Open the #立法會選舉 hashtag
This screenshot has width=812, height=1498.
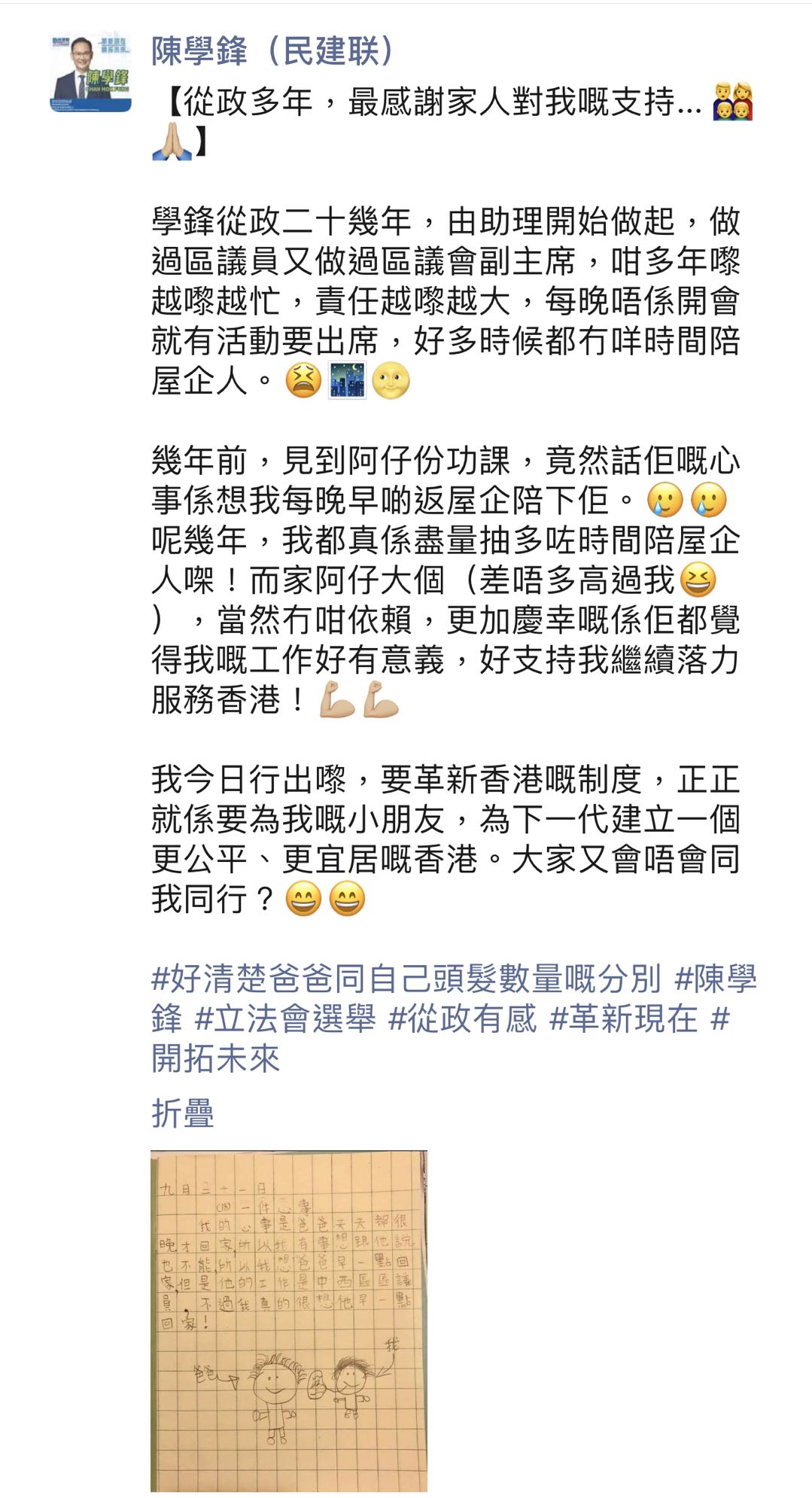[x=284, y=1019]
